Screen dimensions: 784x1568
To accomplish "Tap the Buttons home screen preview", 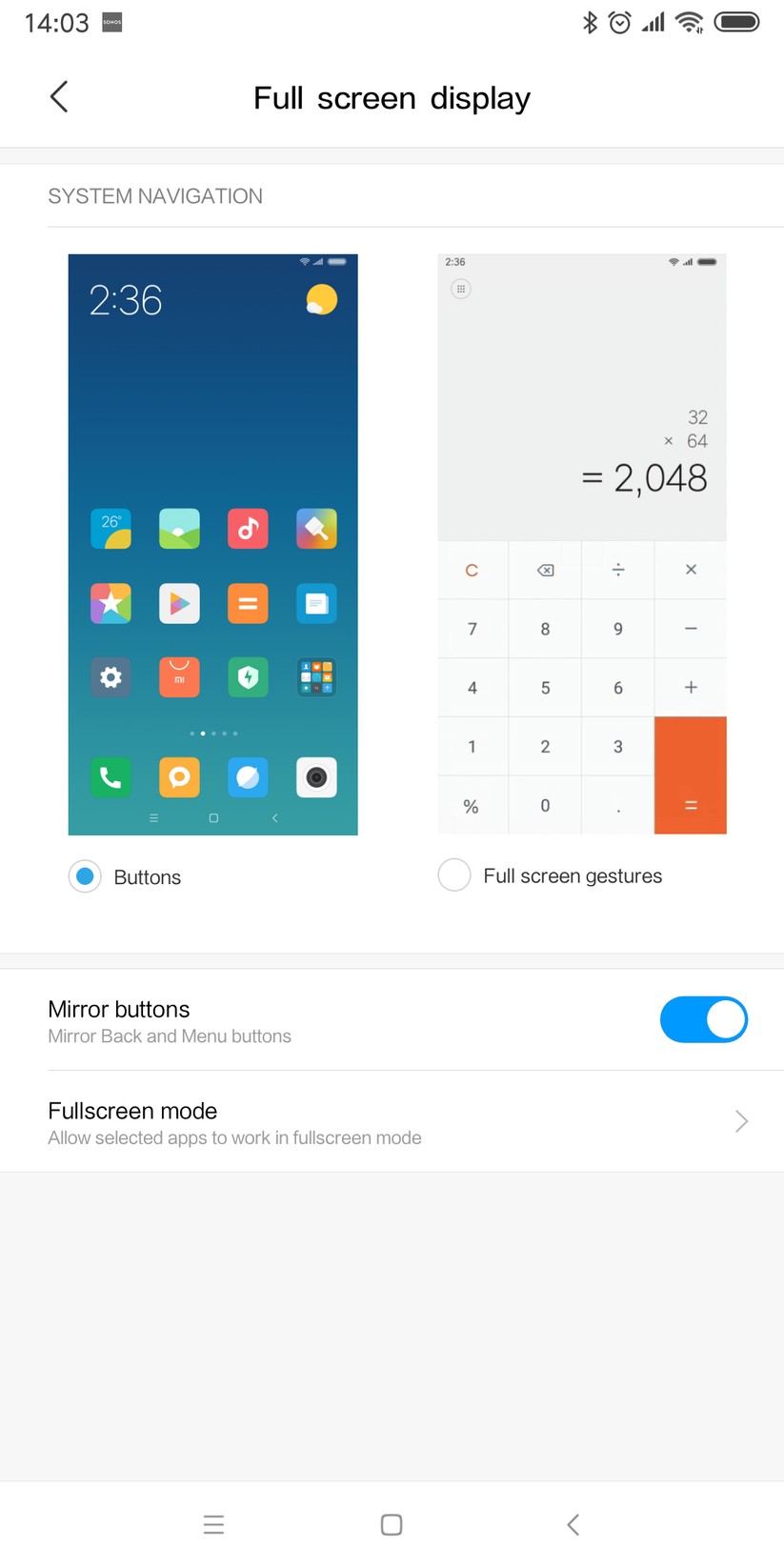I will click(212, 544).
